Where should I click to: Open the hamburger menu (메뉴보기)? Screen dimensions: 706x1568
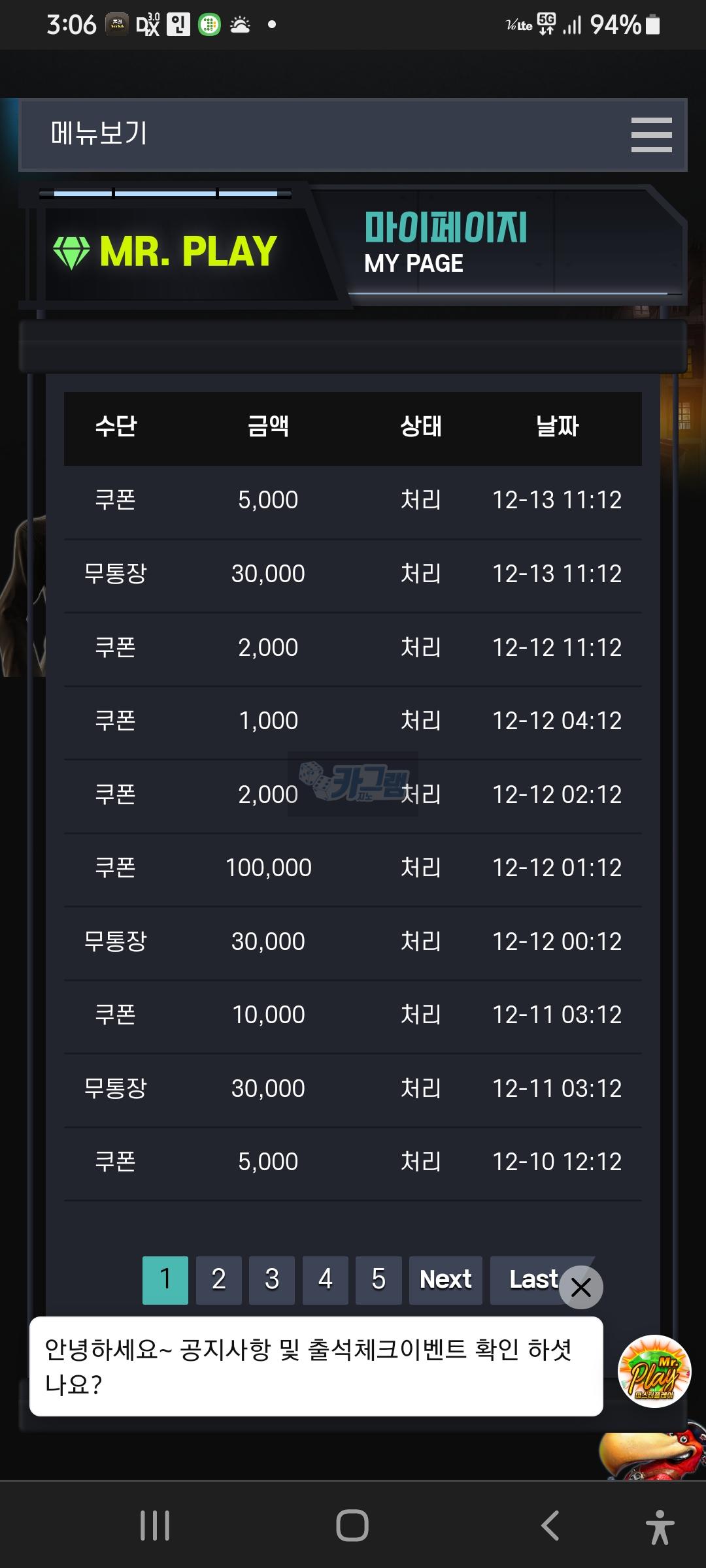(x=651, y=135)
